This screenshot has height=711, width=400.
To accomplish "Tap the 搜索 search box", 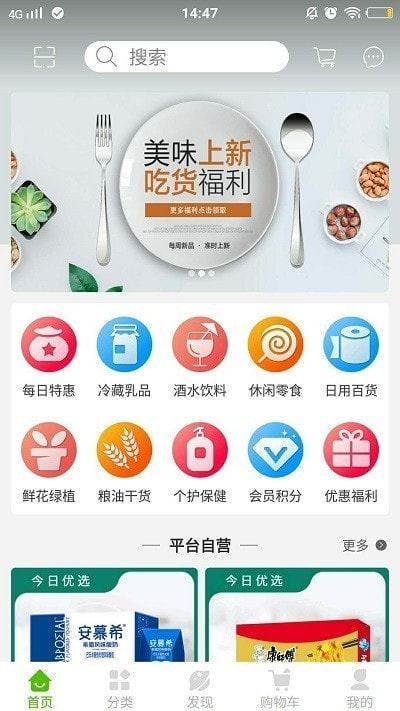I will click(x=186, y=57).
